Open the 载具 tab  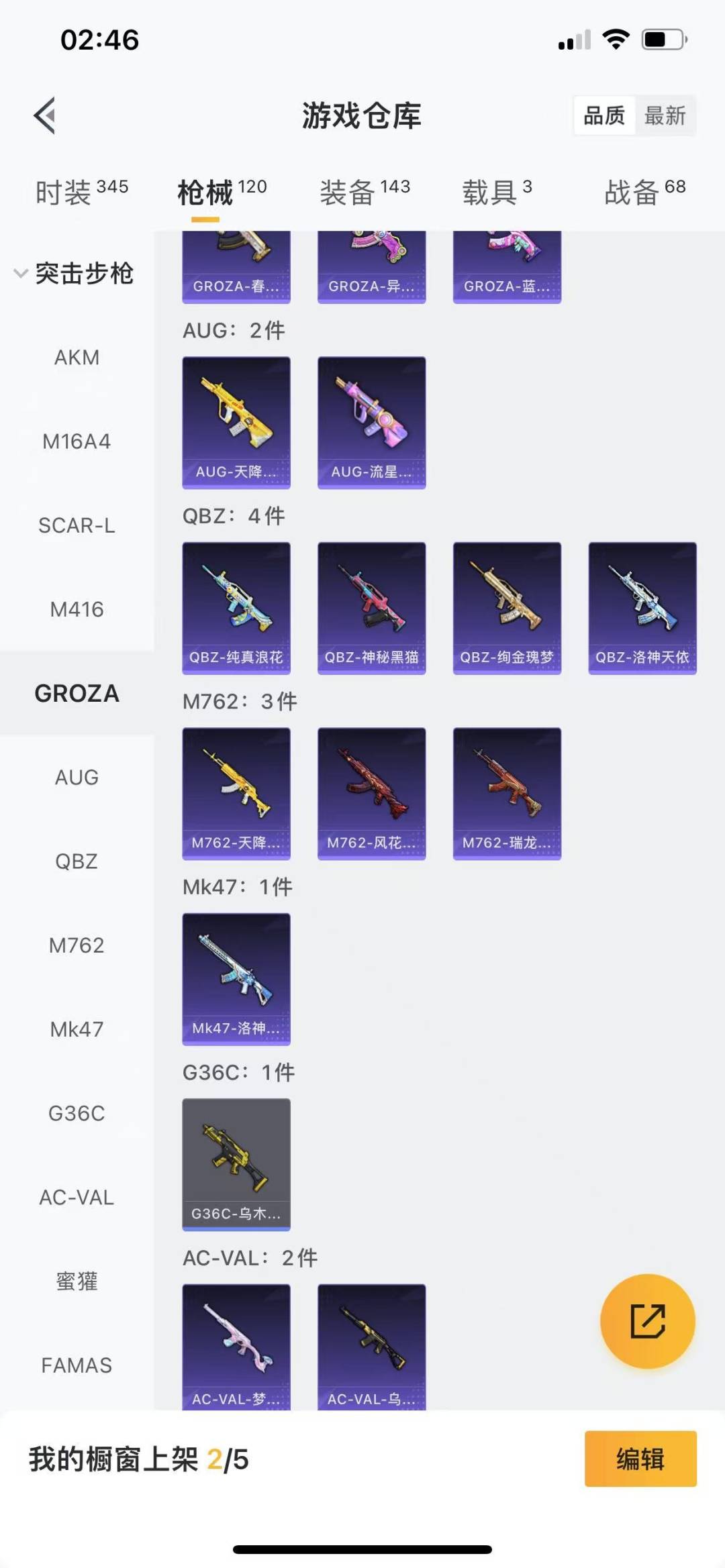click(497, 192)
